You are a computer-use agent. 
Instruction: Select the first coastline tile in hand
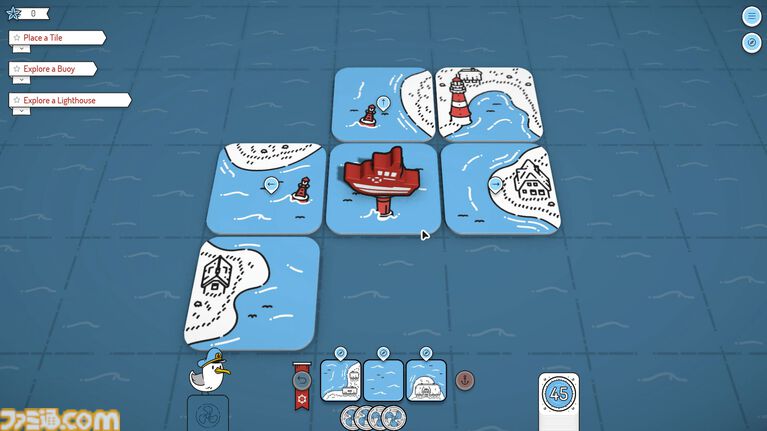click(340, 381)
